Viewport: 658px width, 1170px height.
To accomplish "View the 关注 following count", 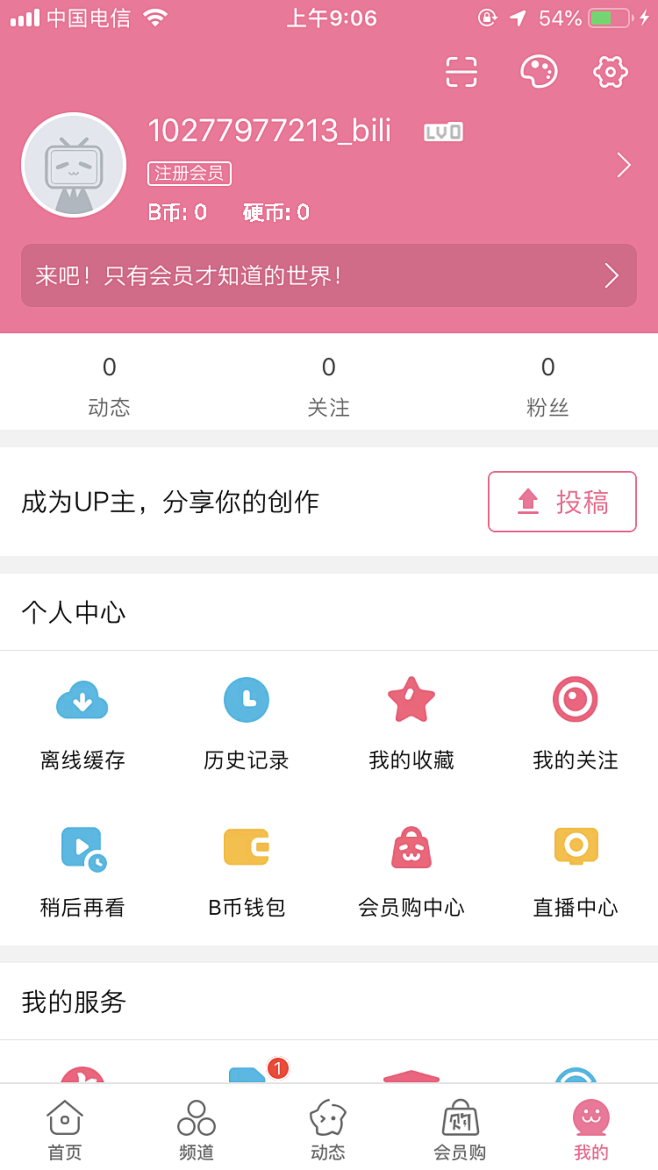I will pyautogui.click(x=328, y=387).
